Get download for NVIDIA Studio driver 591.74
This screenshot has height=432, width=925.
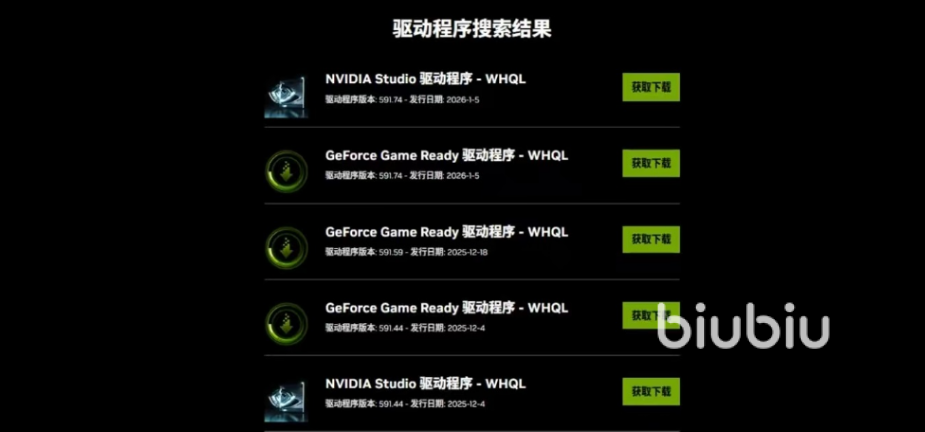(650, 87)
